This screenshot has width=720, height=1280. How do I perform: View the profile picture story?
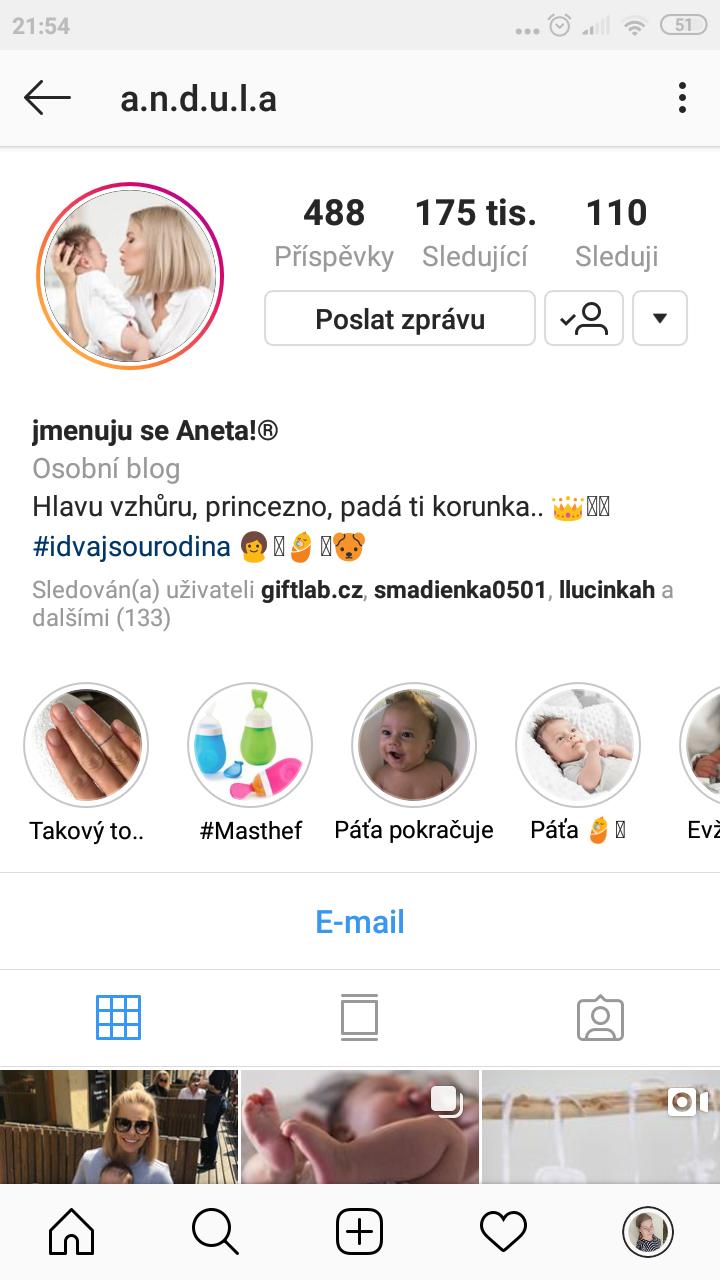click(130, 276)
